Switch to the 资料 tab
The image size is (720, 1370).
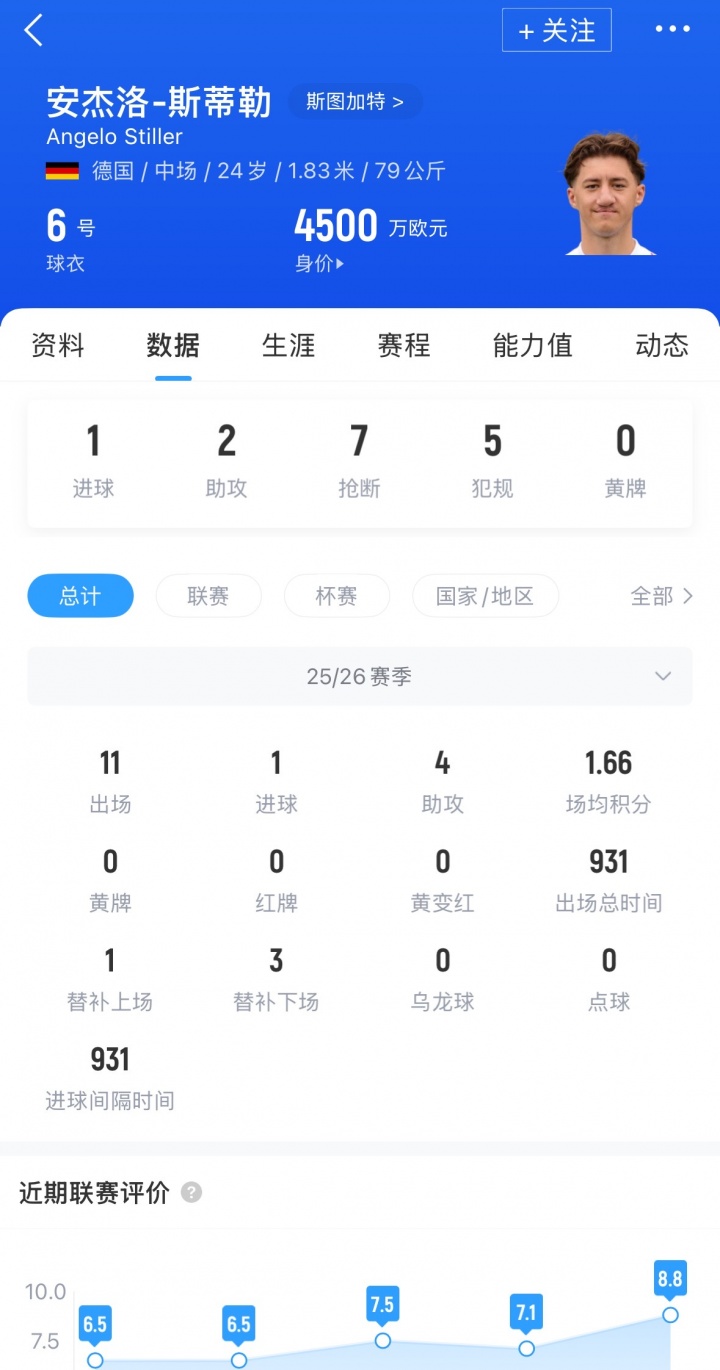(58, 346)
